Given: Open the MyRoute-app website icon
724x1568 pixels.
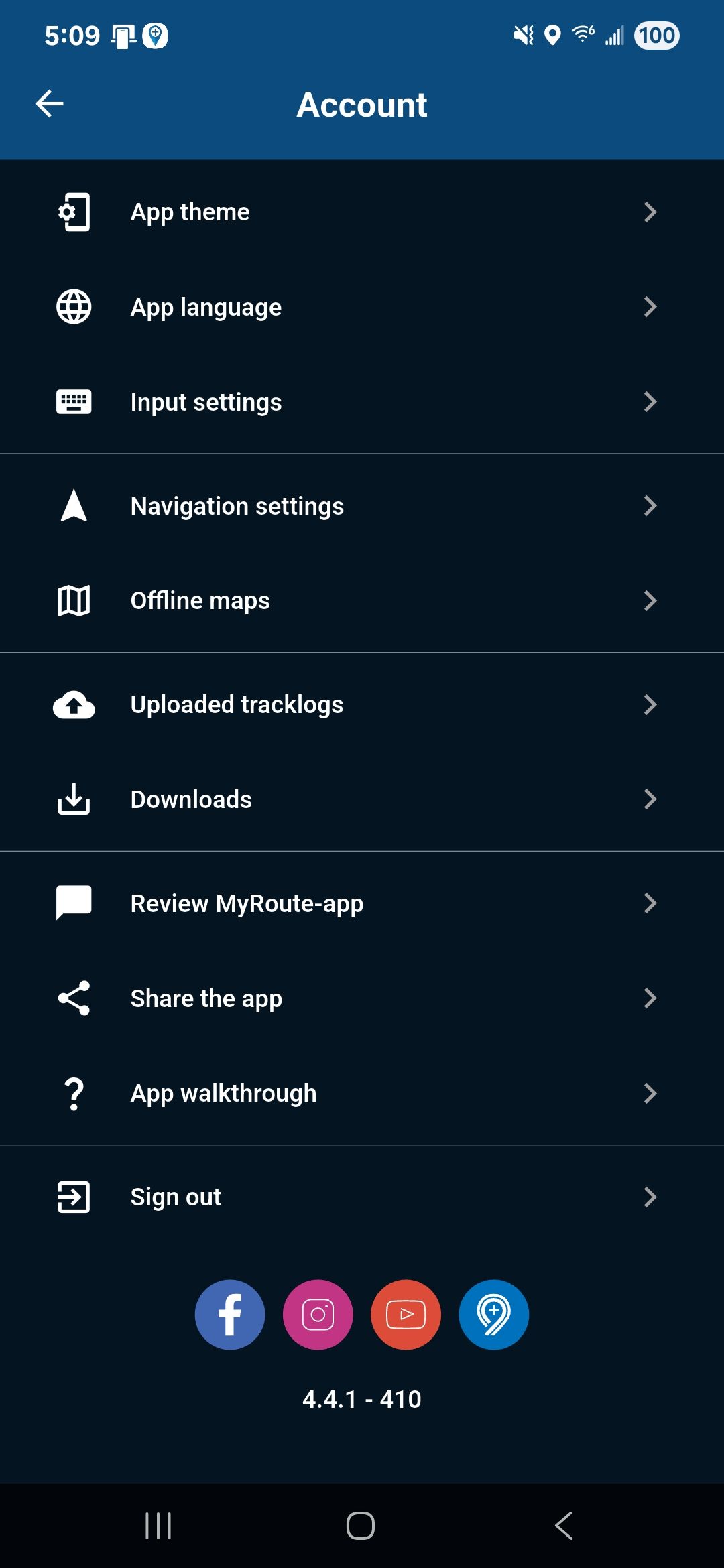Looking at the screenshot, I should [493, 1315].
